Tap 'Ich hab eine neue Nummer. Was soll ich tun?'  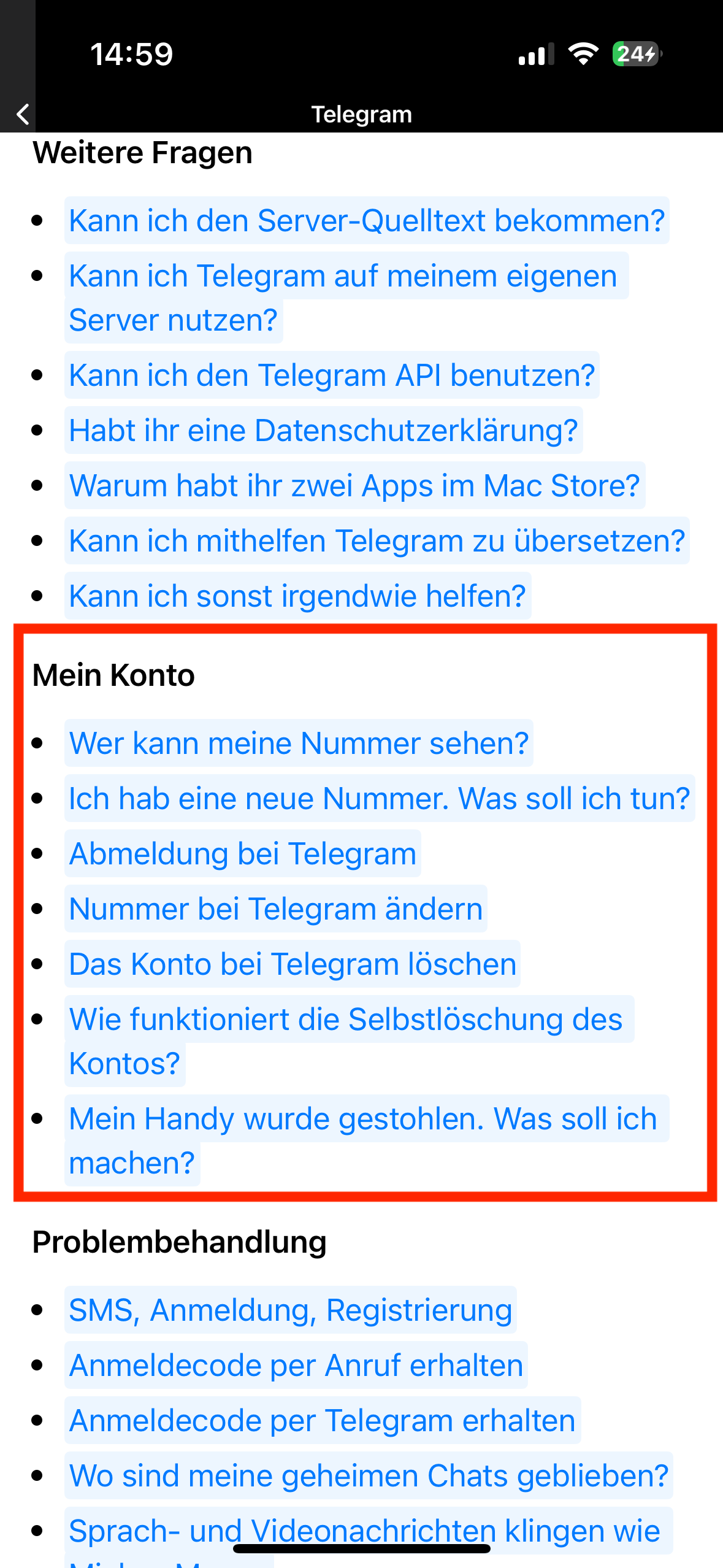click(x=380, y=799)
